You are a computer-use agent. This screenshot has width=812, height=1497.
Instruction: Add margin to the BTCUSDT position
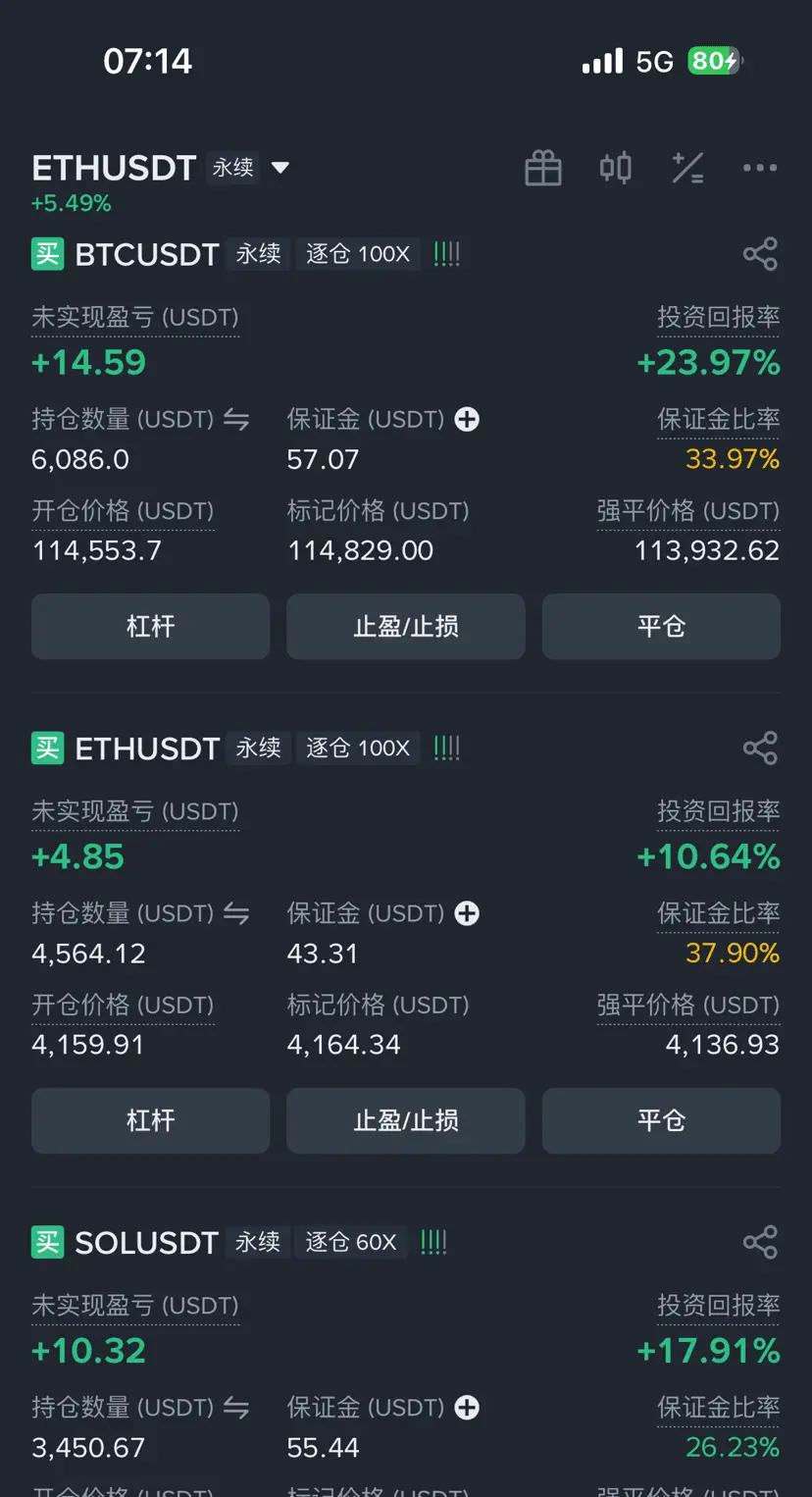(468, 420)
